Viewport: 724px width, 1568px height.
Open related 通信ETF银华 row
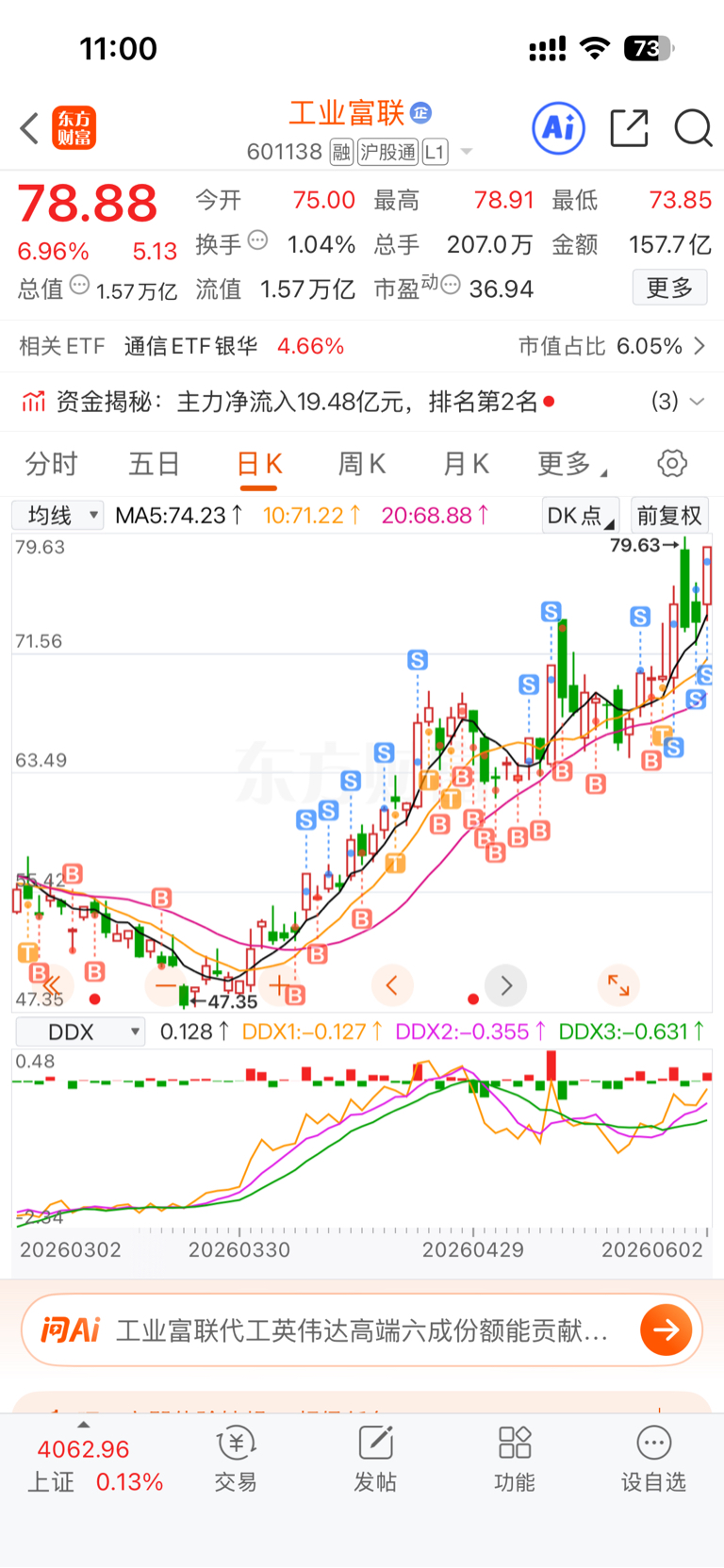tap(362, 346)
